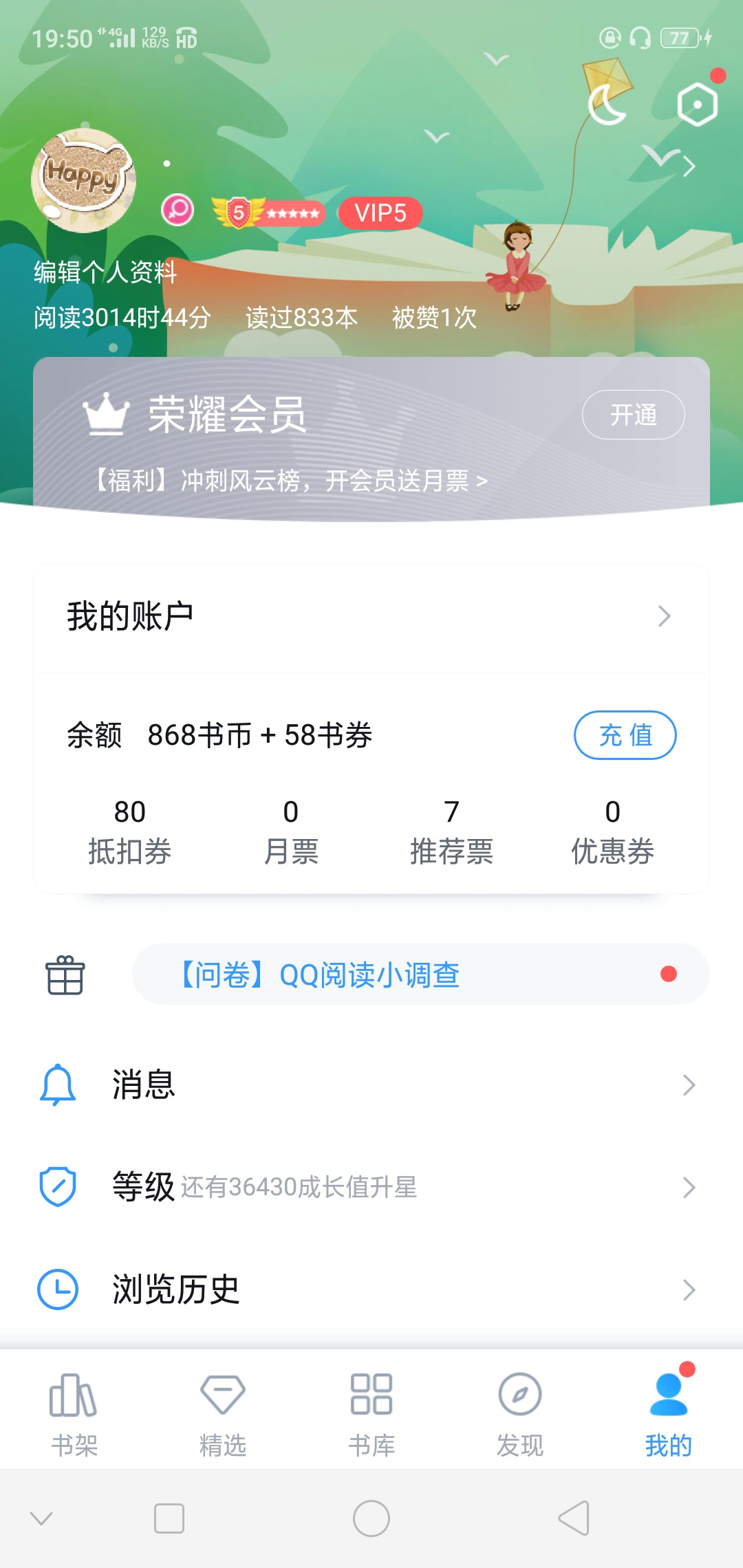The image size is (743, 1568).
Task: Open the 等级 level page
Action: [371, 1187]
